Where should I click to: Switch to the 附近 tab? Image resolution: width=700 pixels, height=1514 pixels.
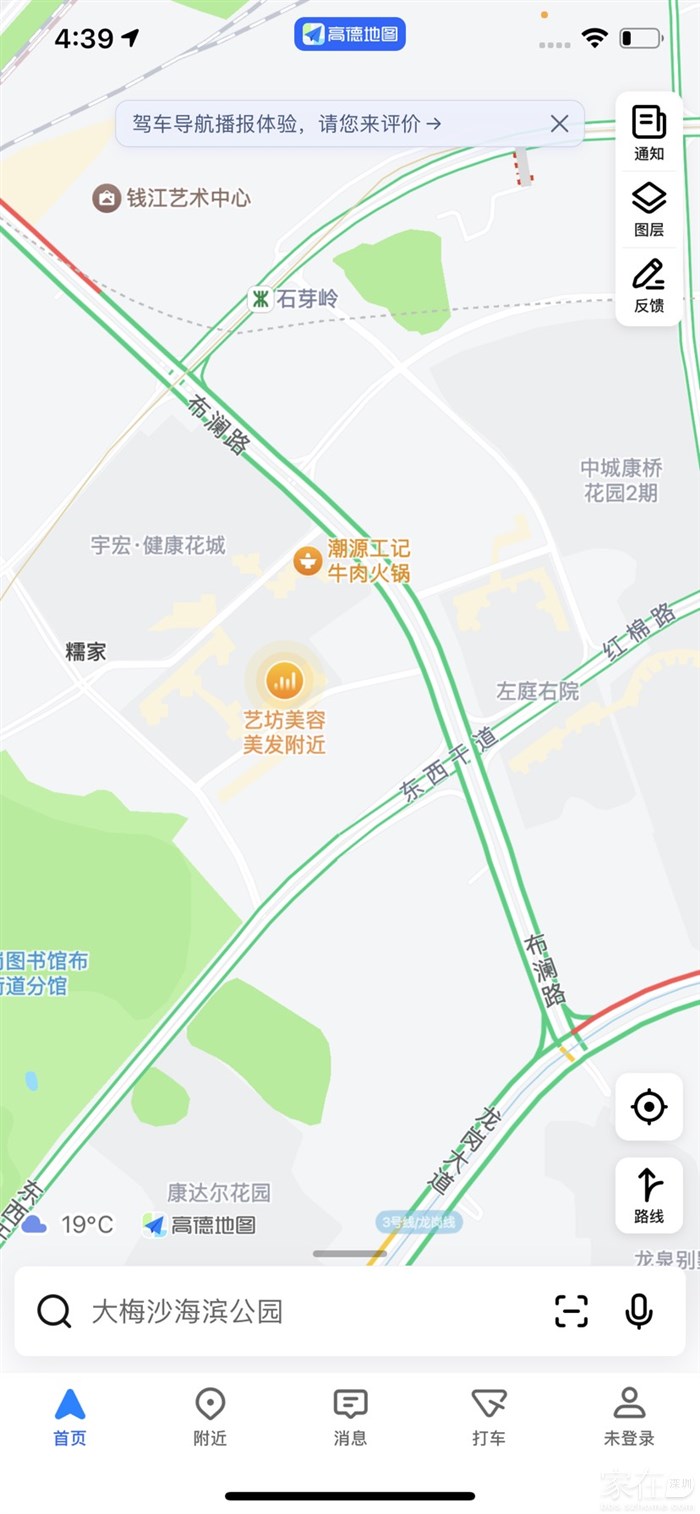coord(210,1417)
